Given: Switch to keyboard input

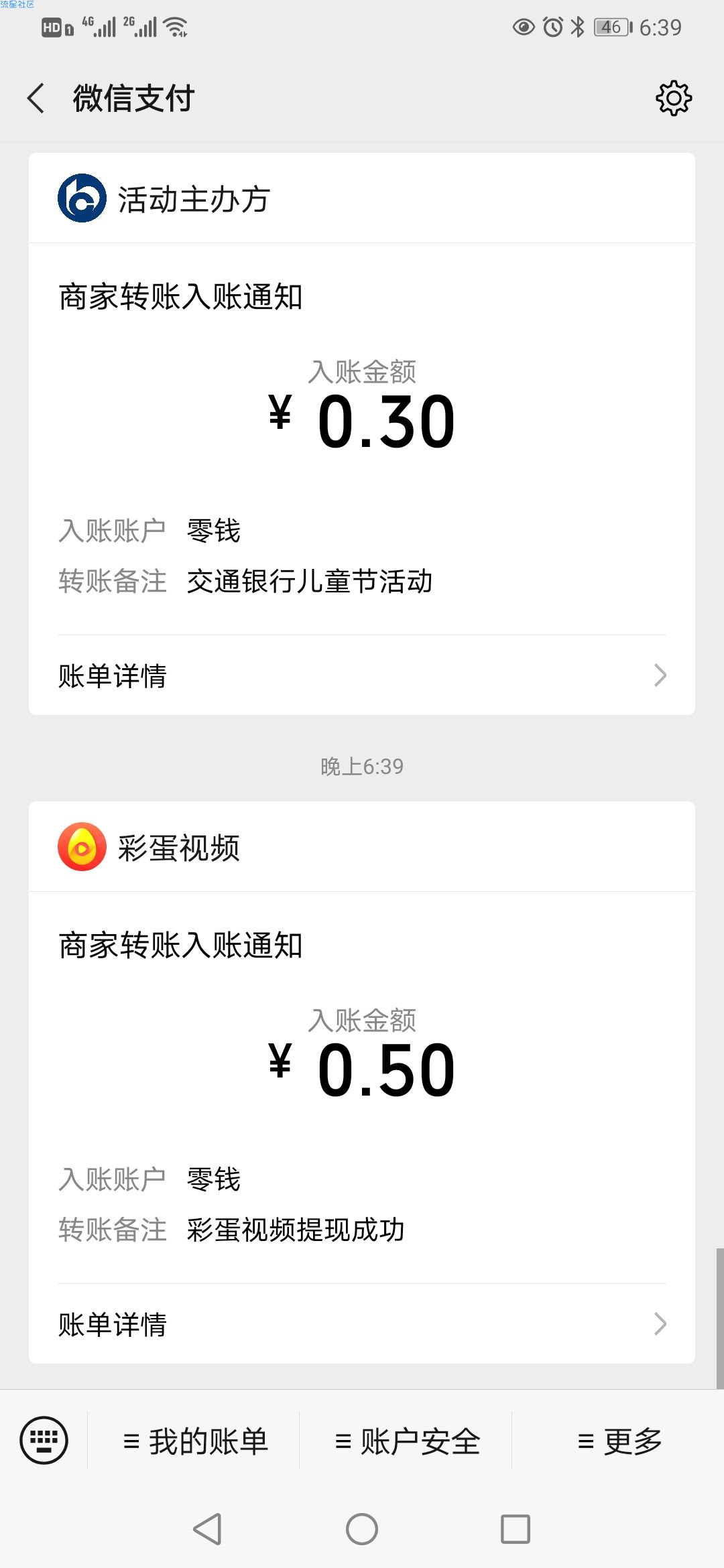Looking at the screenshot, I should pyautogui.click(x=44, y=1440).
